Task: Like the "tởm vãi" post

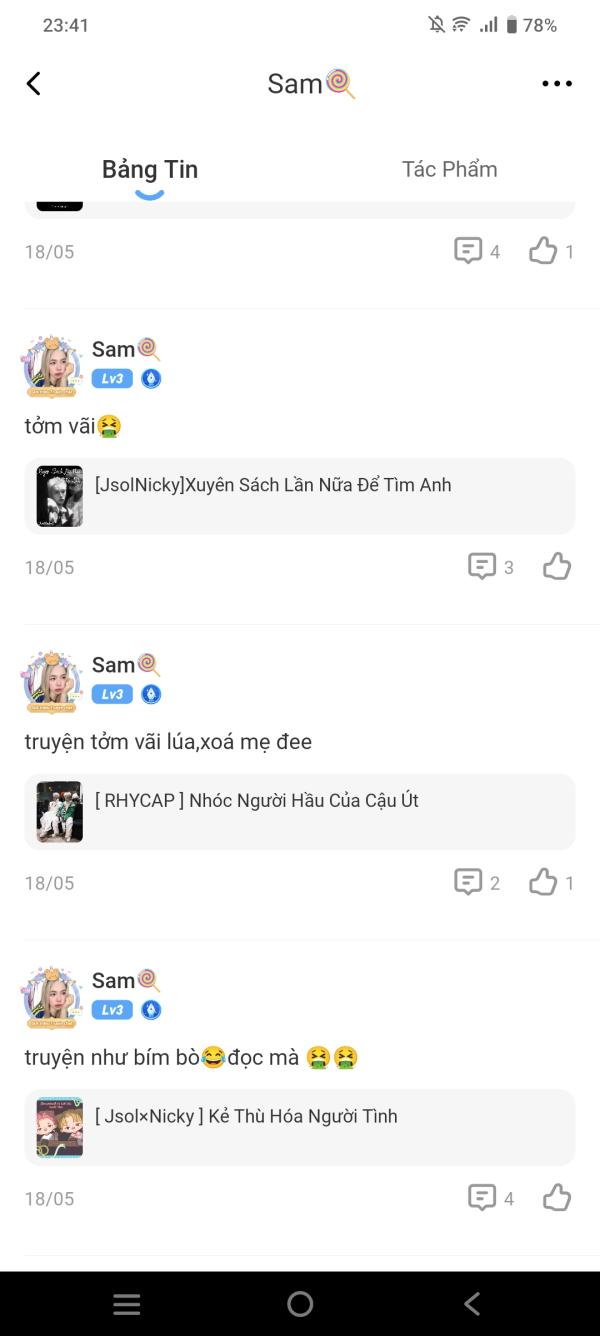Action: (x=556, y=567)
